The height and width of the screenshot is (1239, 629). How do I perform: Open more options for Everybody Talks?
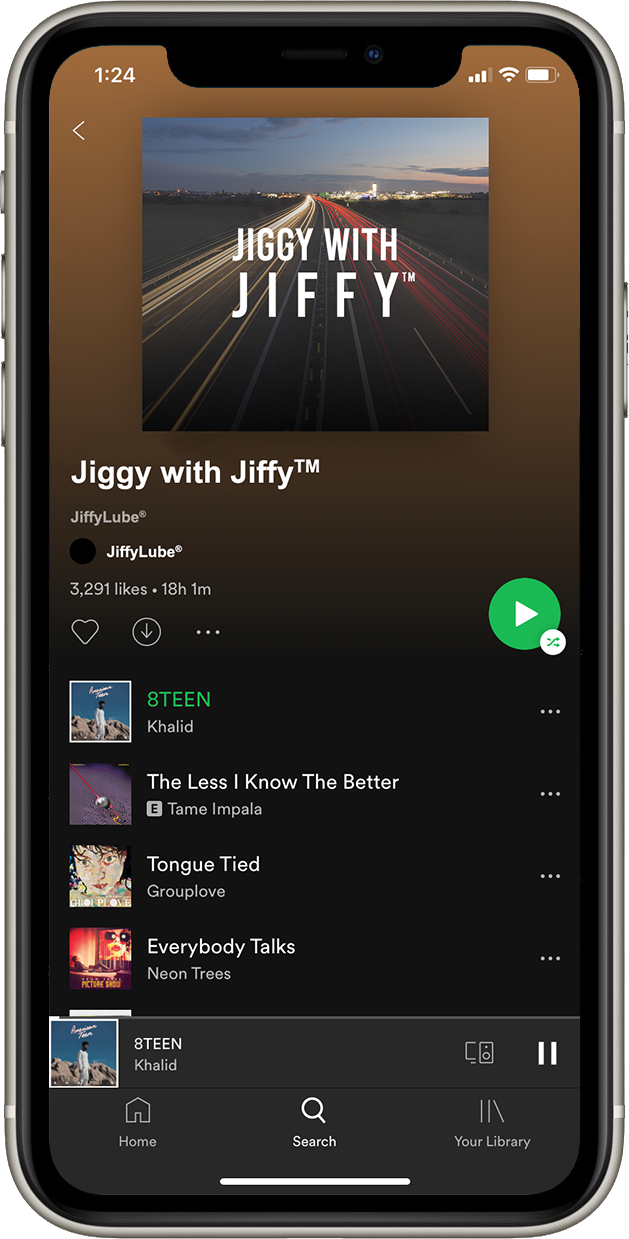pyautogui.click(x=550, y=958)
